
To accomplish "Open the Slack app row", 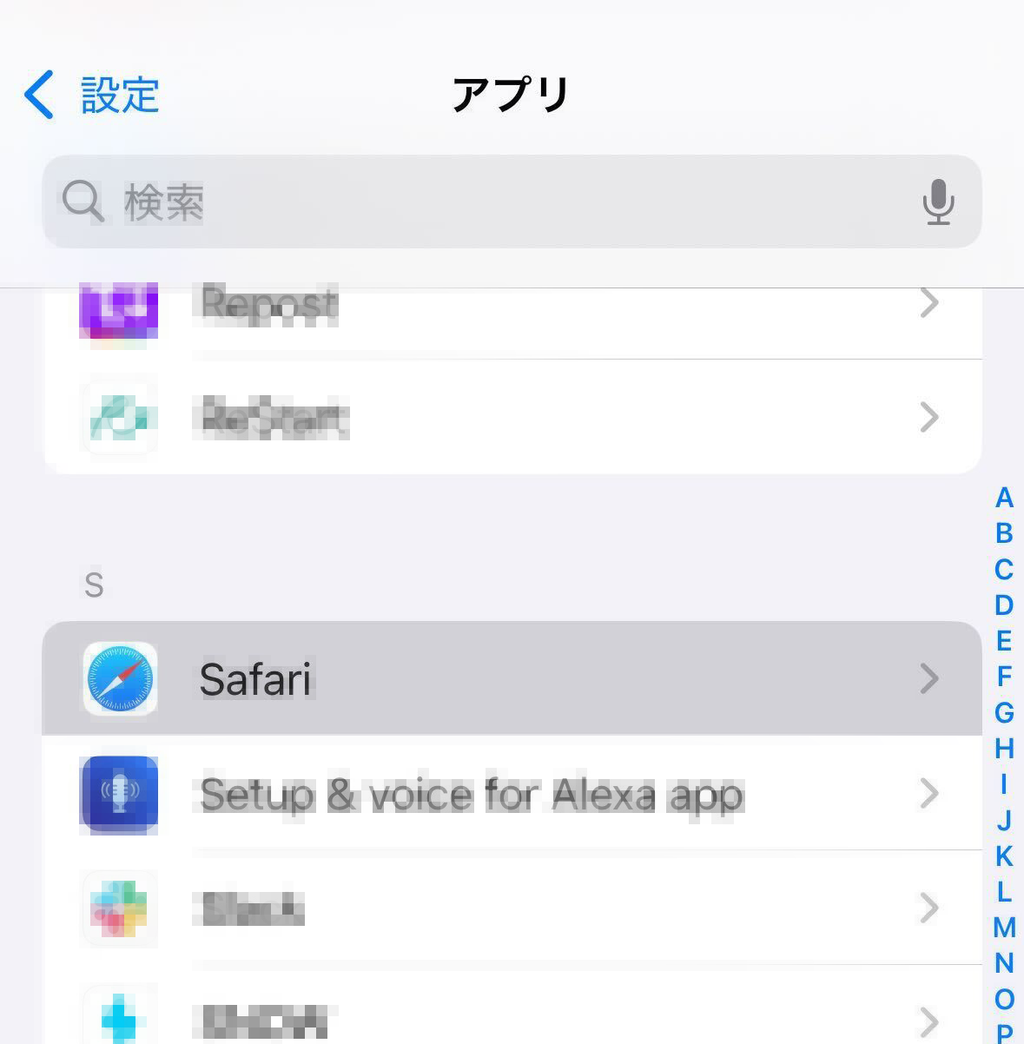I will point(510,909).
